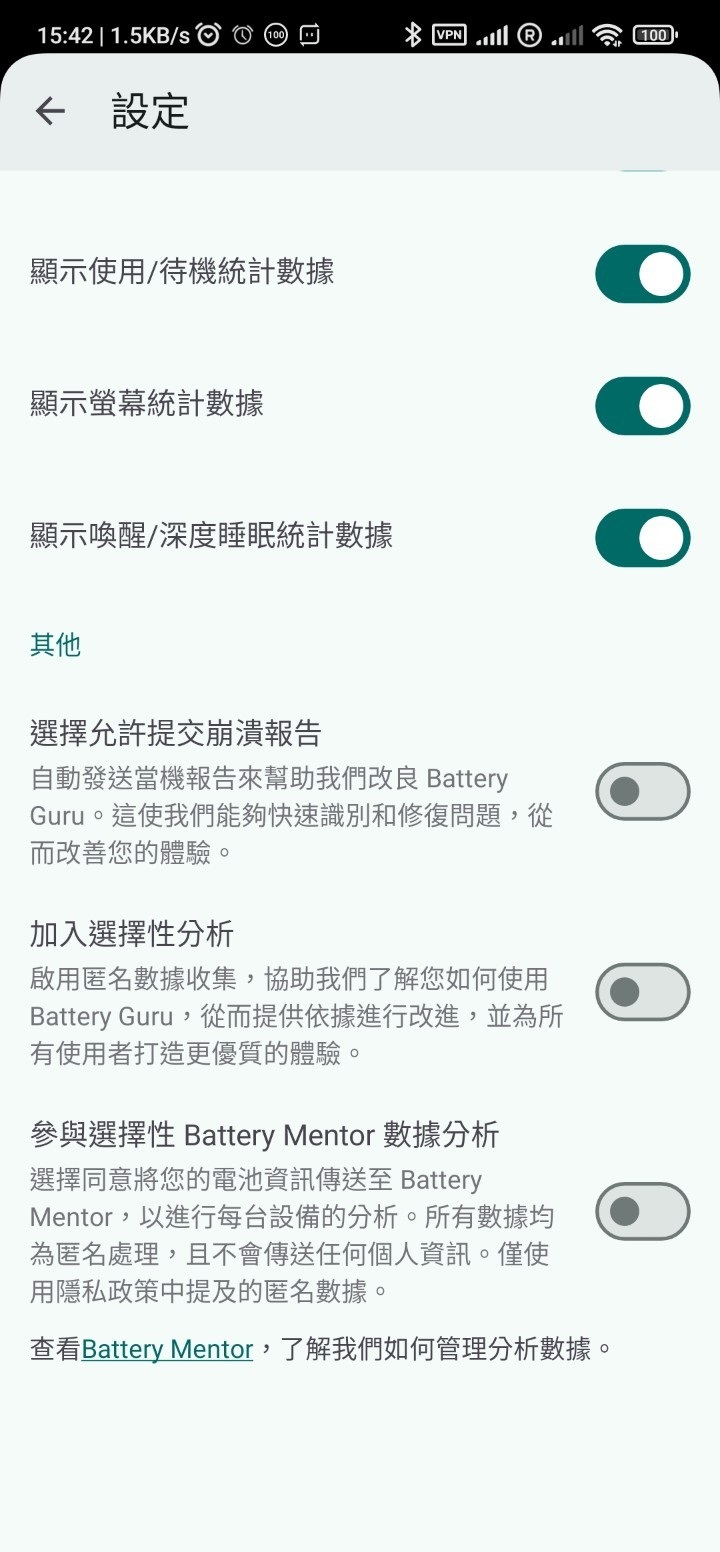Viewport: 720px width, 1552px height.
Task: Tap the signal strength bars in status bar
Action: [x=494, y=33]
